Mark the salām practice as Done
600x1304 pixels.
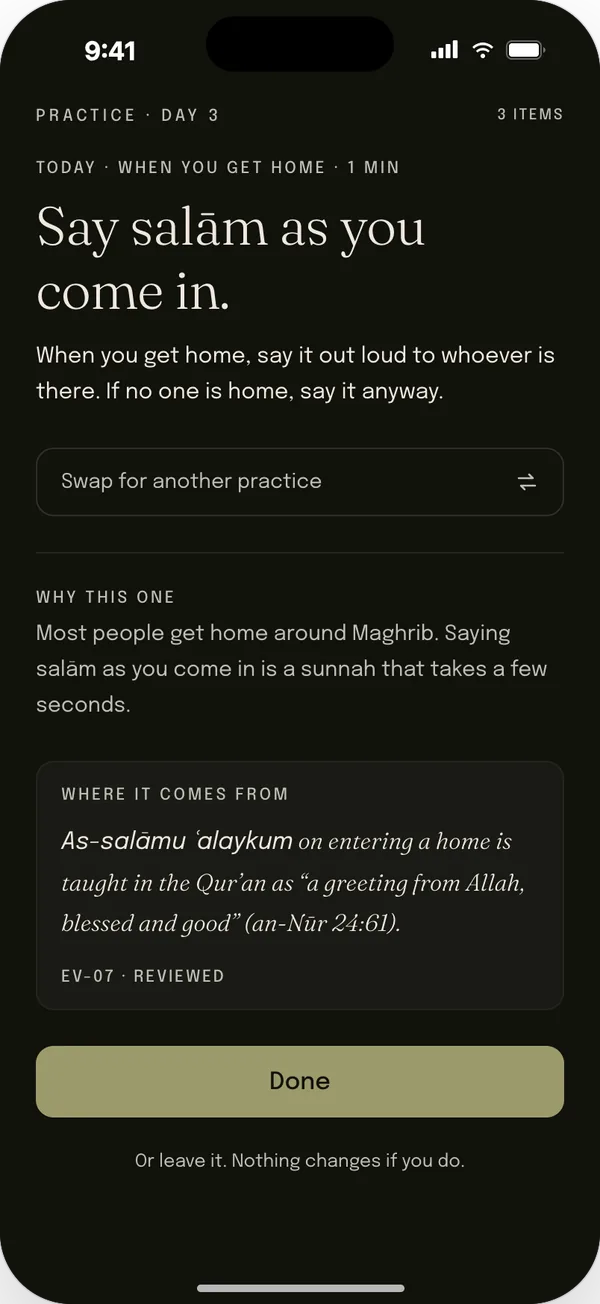[300, 1081]
